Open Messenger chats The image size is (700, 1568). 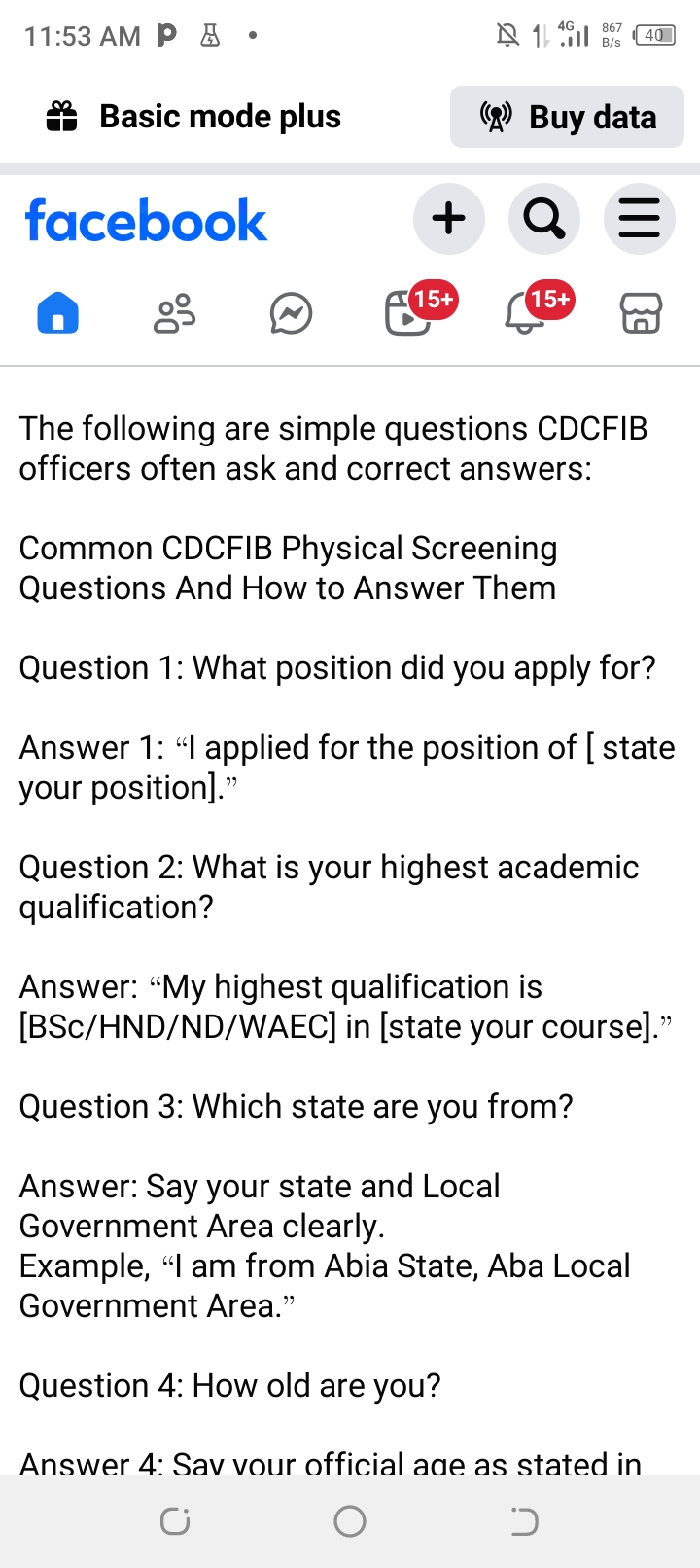(x=291, y=313)
